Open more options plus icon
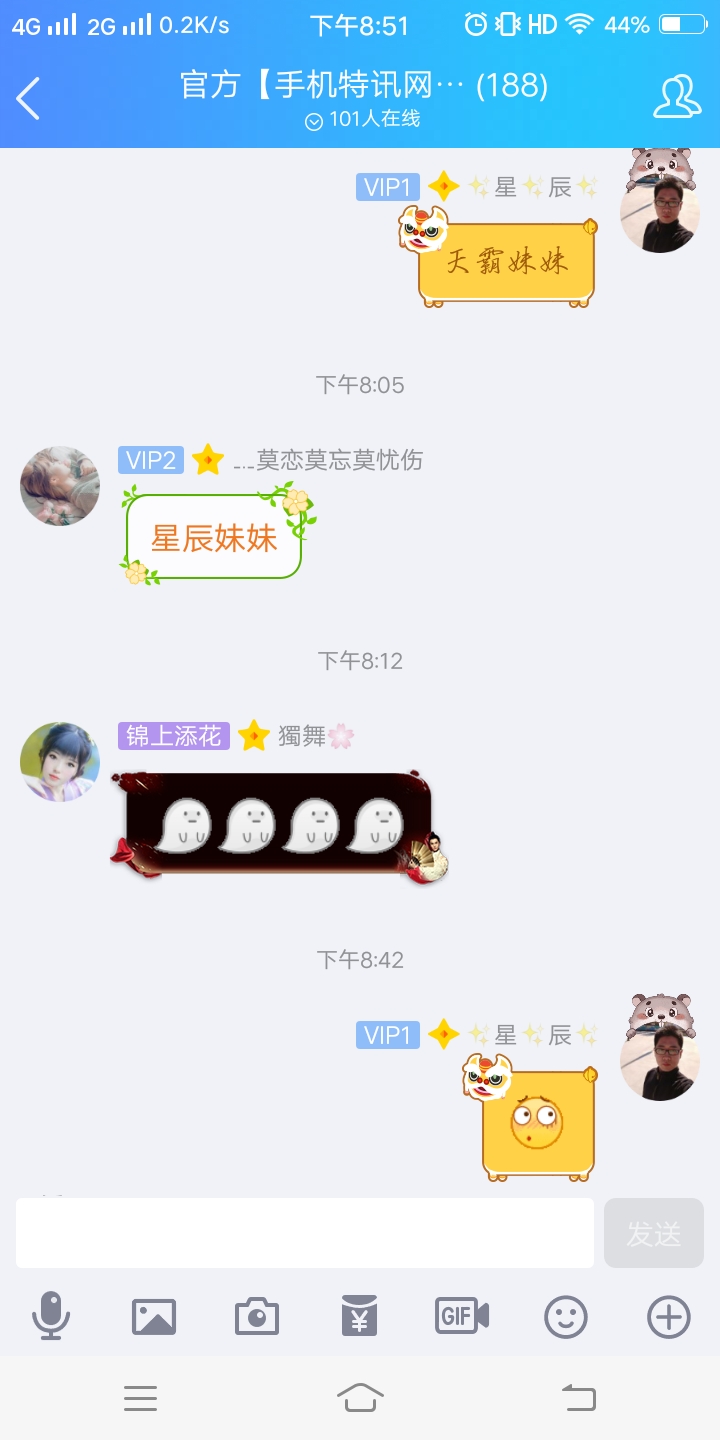 (x=668, y=1316)
